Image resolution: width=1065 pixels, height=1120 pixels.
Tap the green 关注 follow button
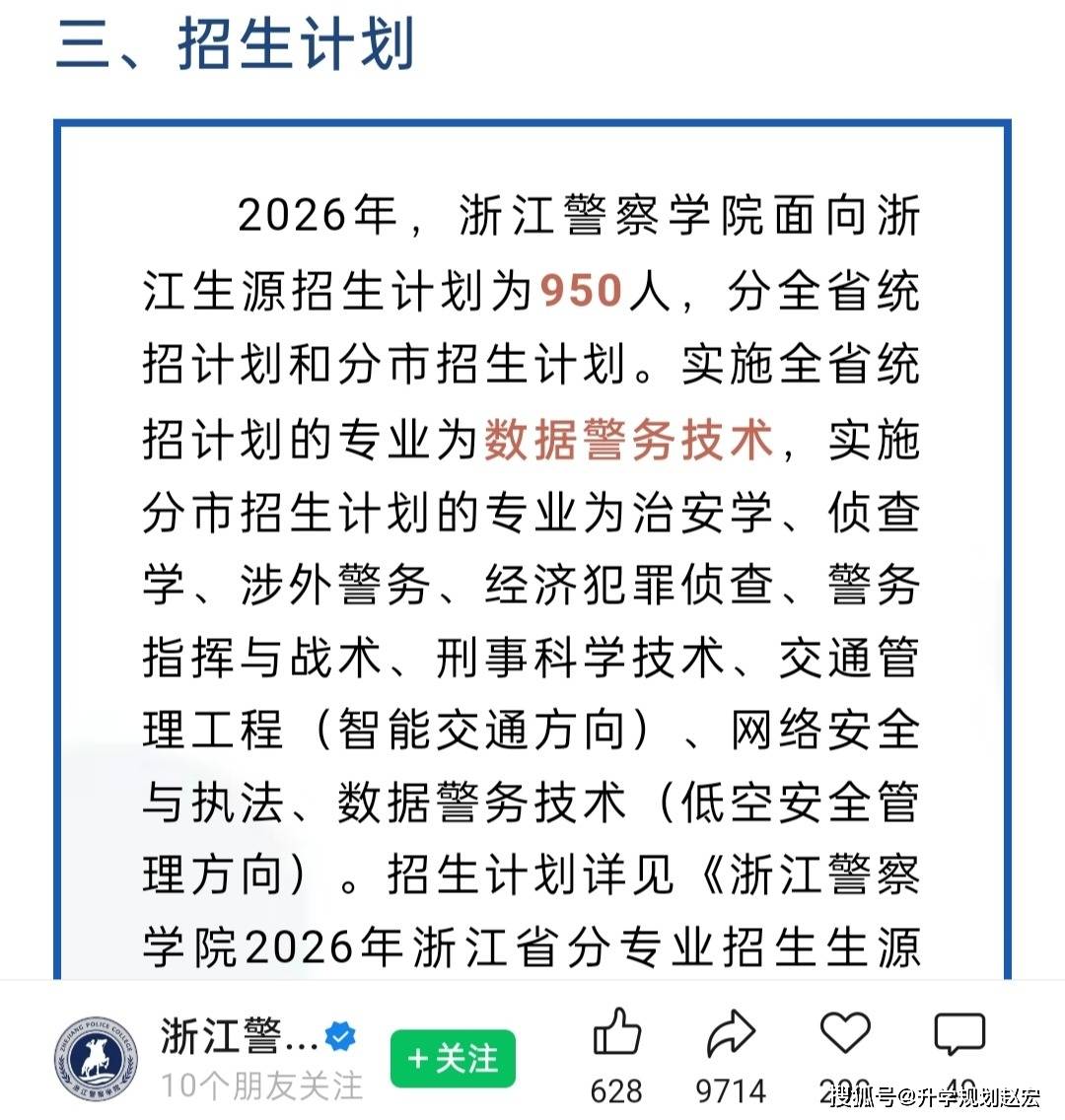click(x=453, y=1060)
